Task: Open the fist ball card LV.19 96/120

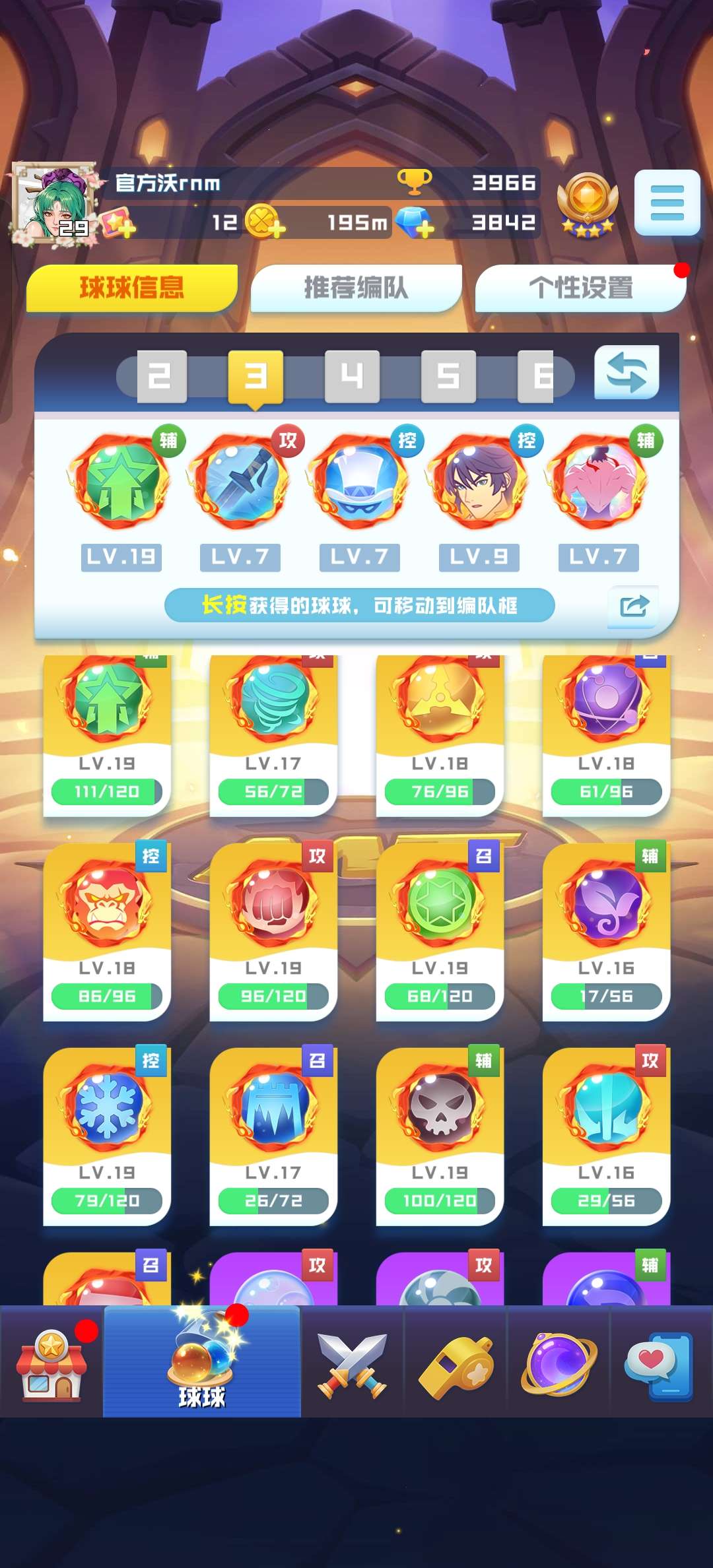Action: coord(273,931)
